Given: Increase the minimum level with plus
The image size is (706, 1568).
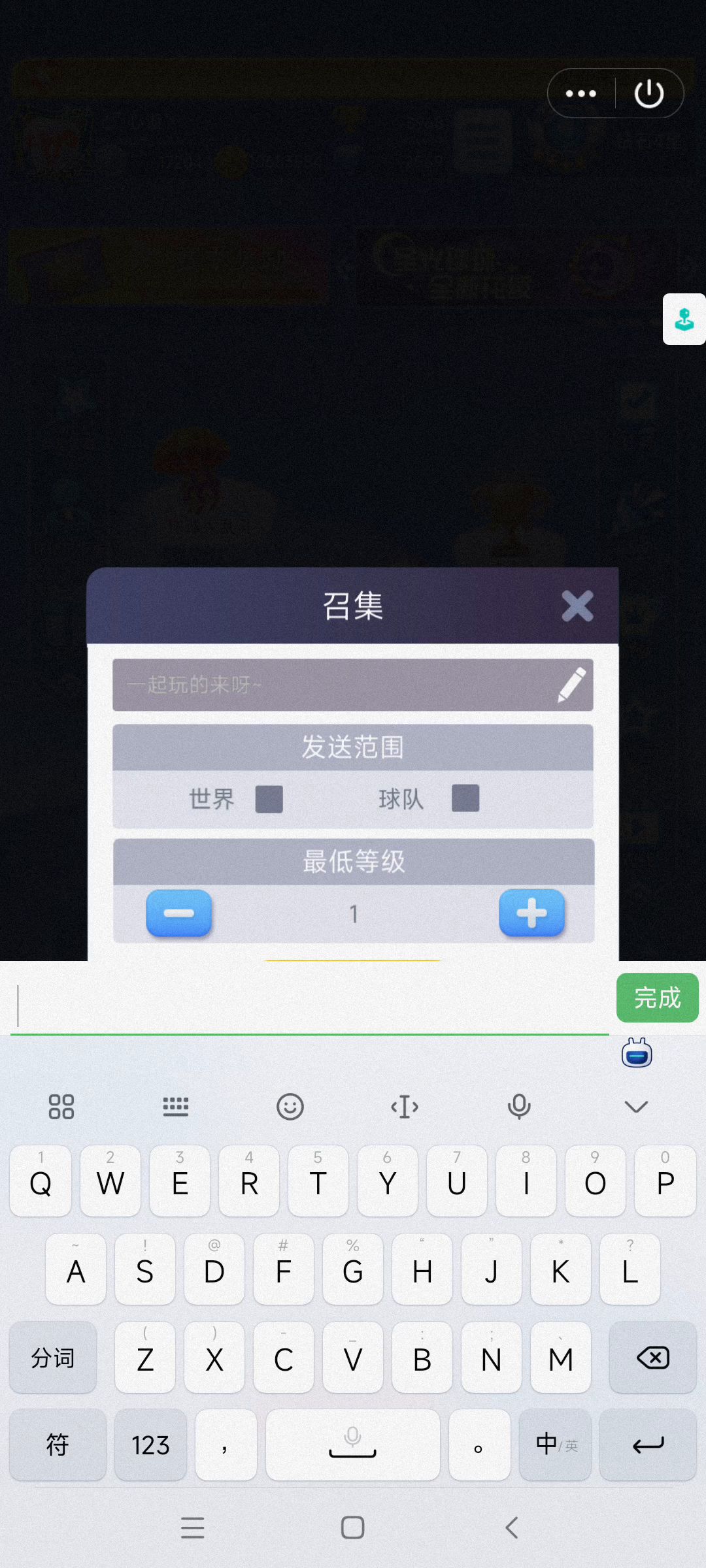Looking at the screenshot, I should [x=531, y=913].
